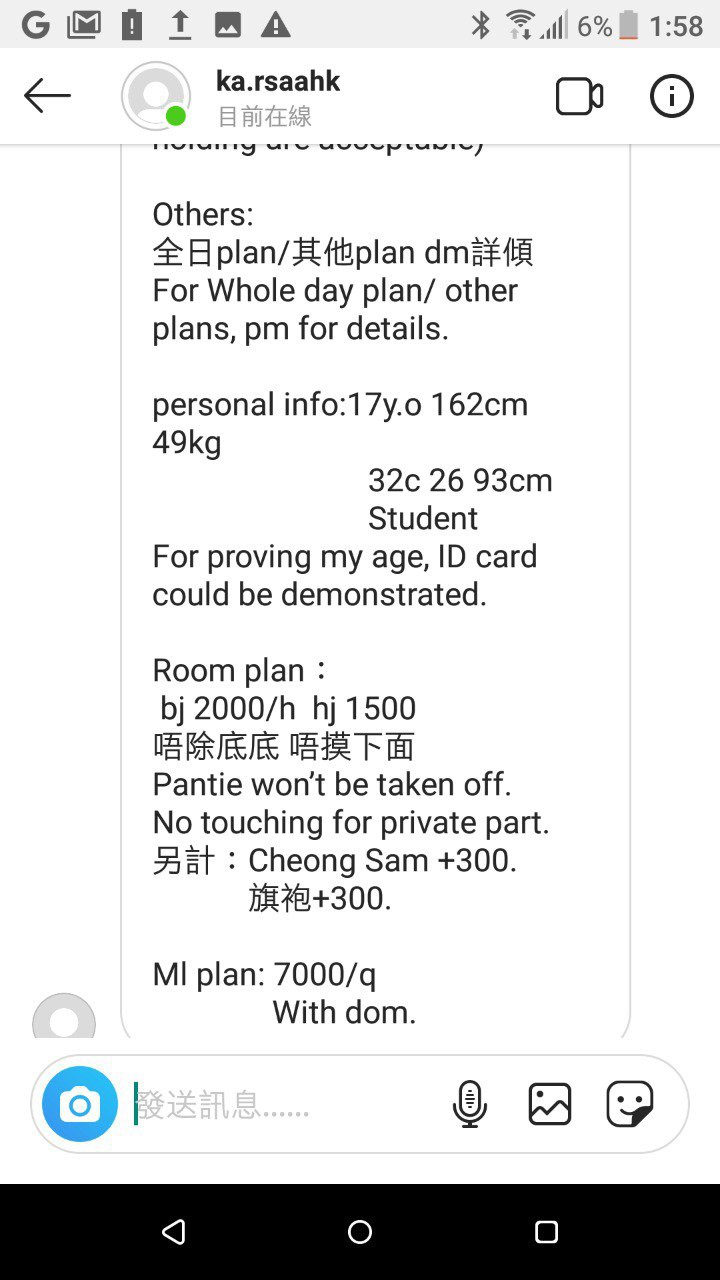The image size is (720, 1280).
Task: Tap the system home button
Action: 360,1232
